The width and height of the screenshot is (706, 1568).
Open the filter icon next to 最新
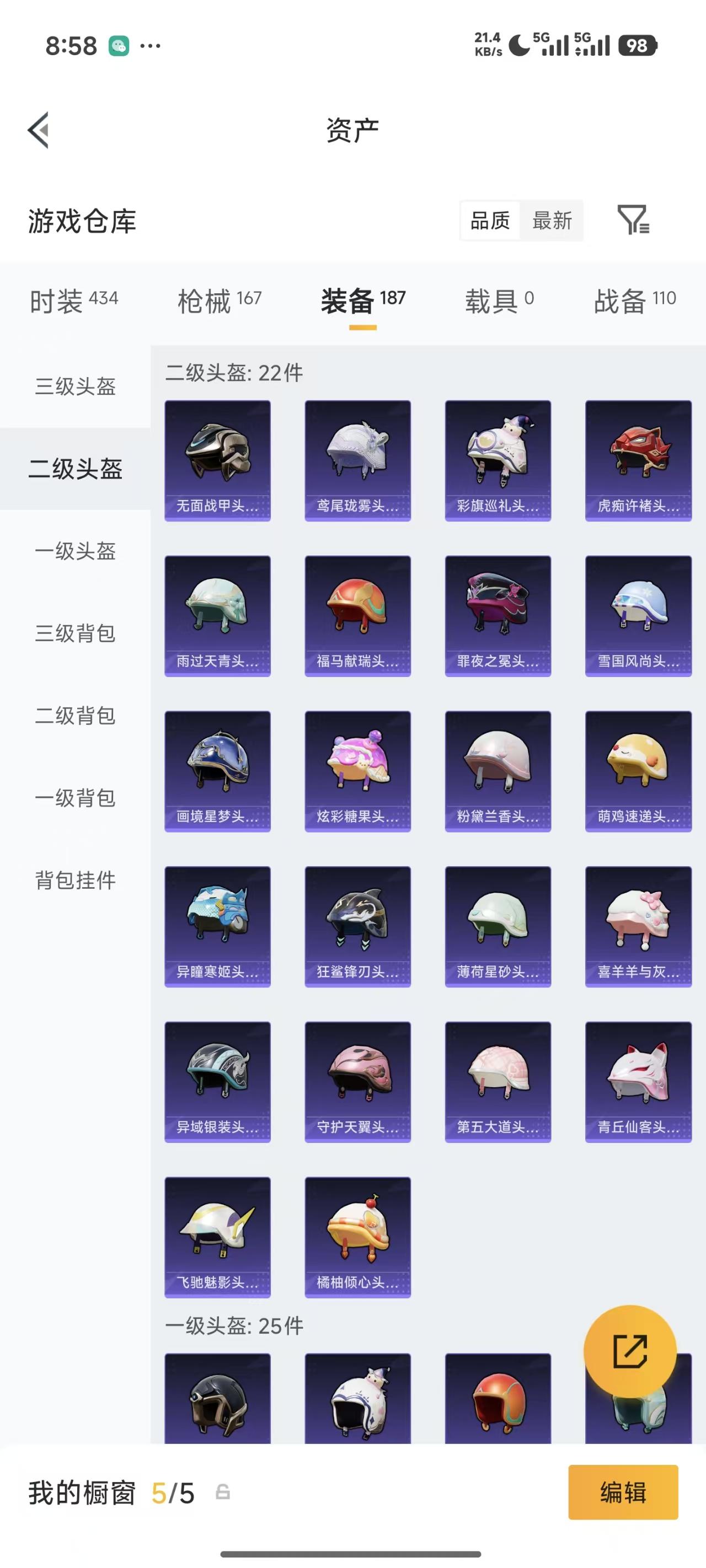(x=633, y=220)
